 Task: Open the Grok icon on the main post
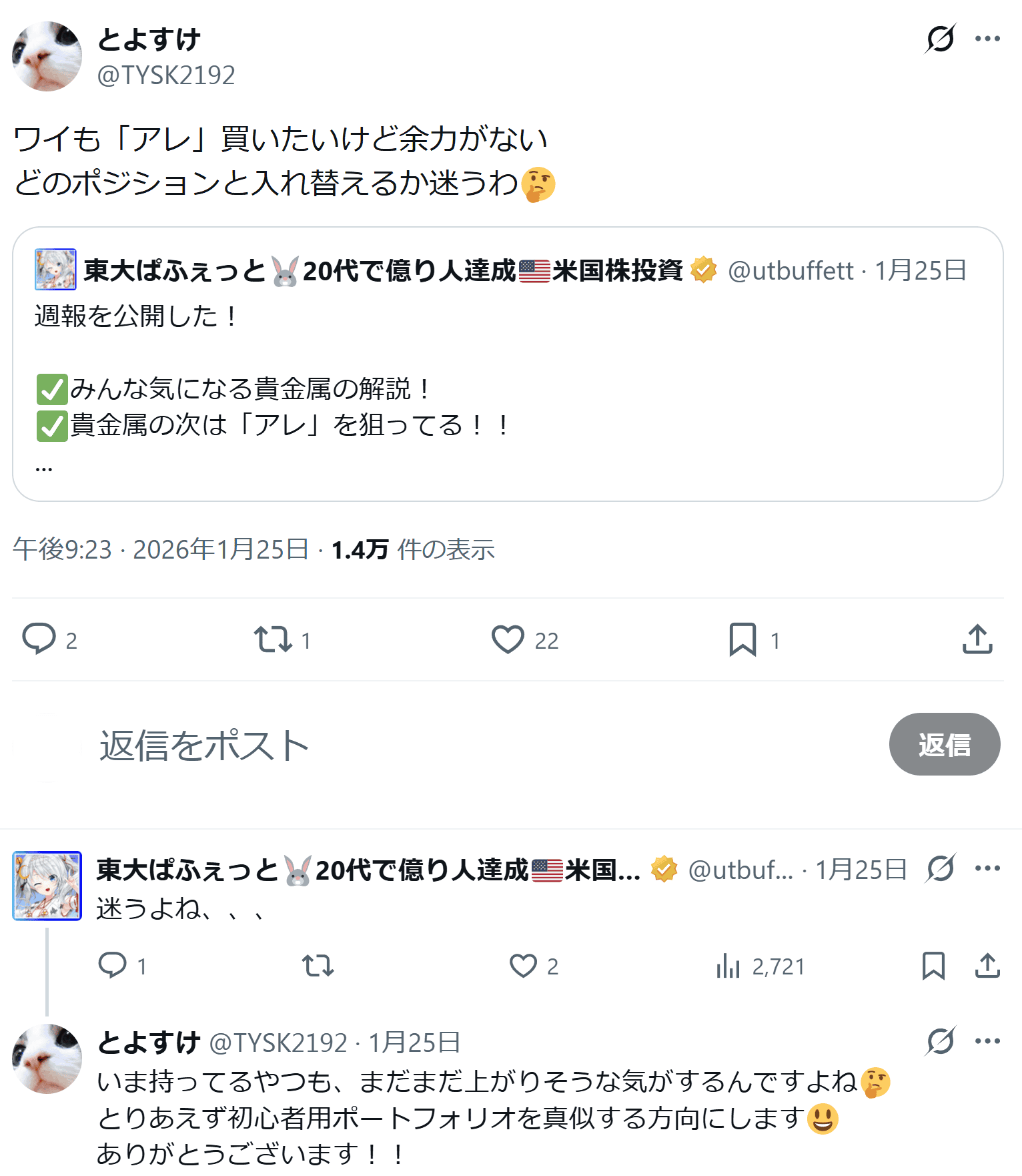click(x=940, y=39)
